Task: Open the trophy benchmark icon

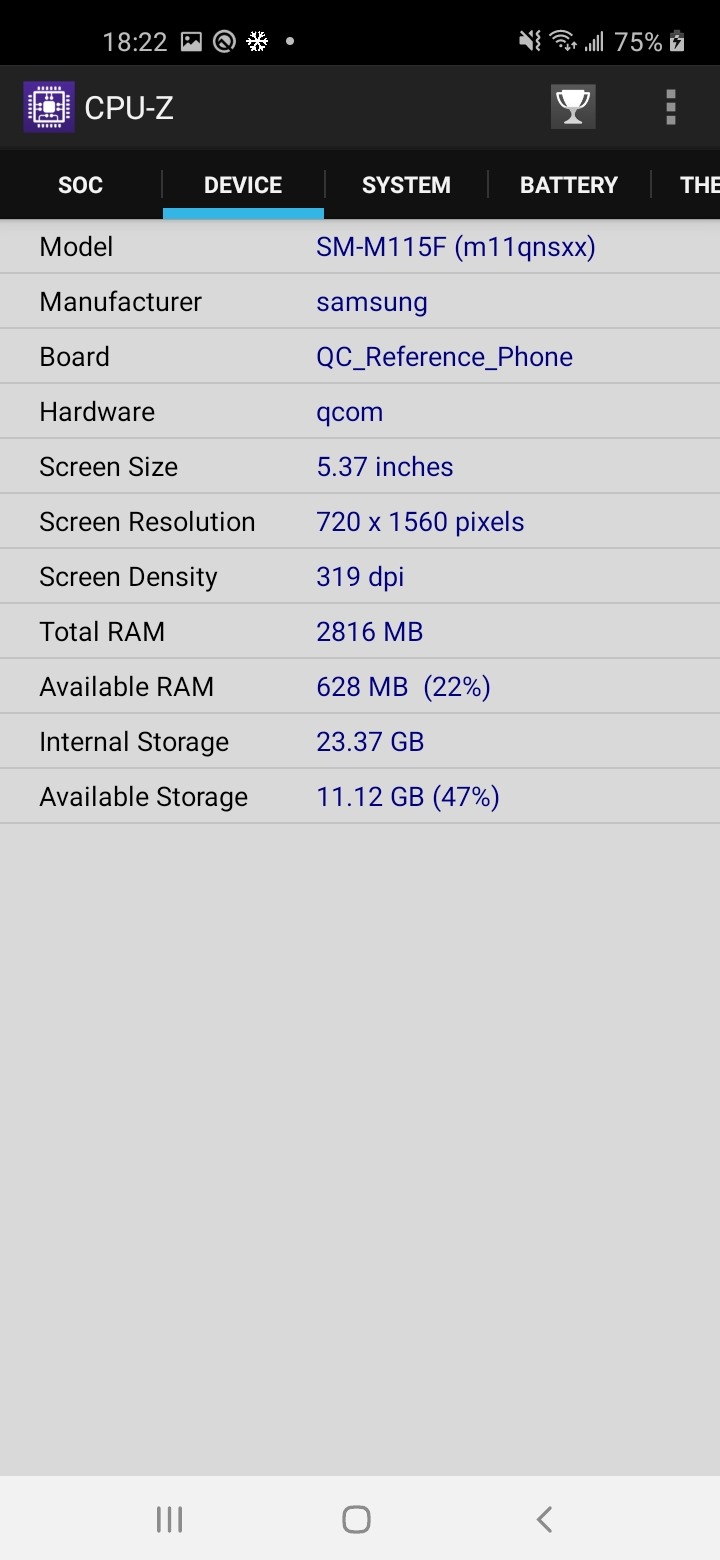Action: (x=573, y=107)
